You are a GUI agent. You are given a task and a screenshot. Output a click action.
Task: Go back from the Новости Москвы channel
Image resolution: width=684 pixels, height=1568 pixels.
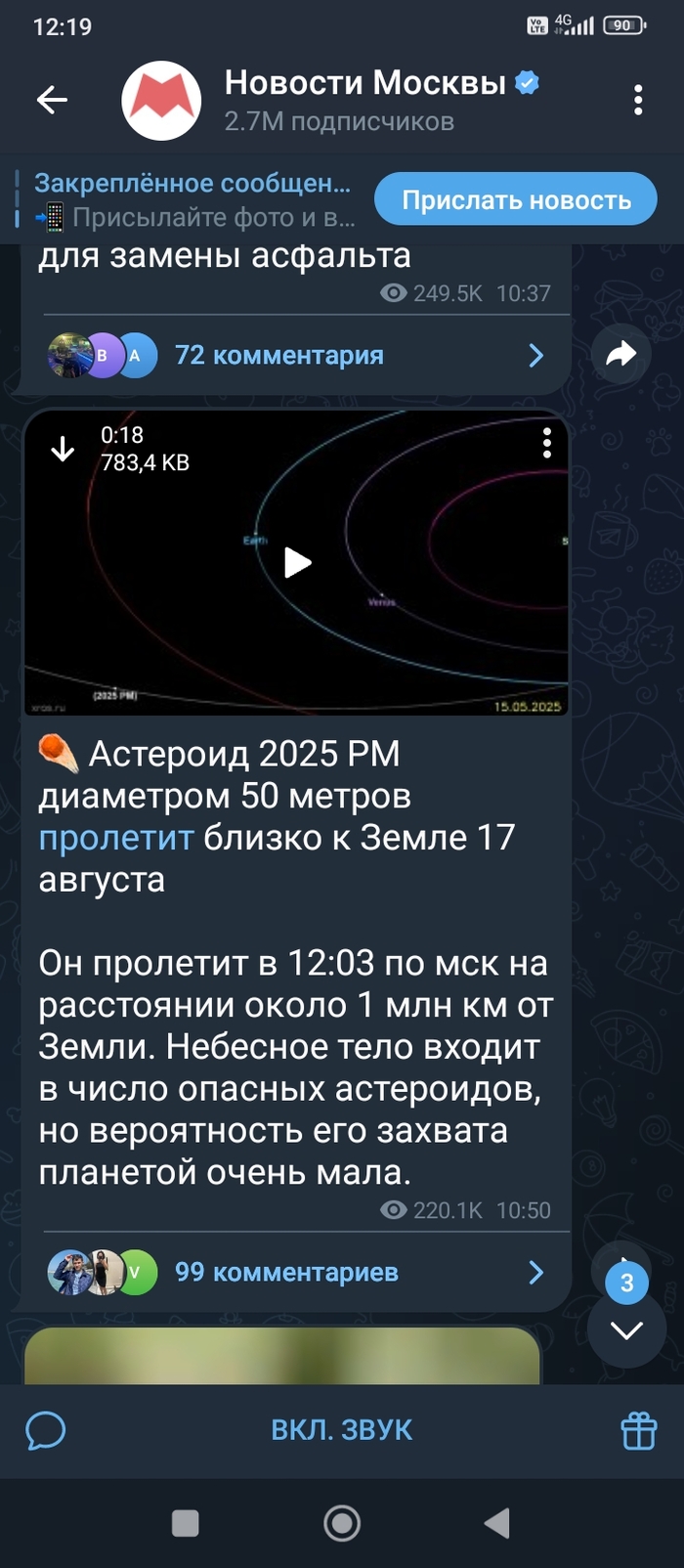[x=52, y=99]
